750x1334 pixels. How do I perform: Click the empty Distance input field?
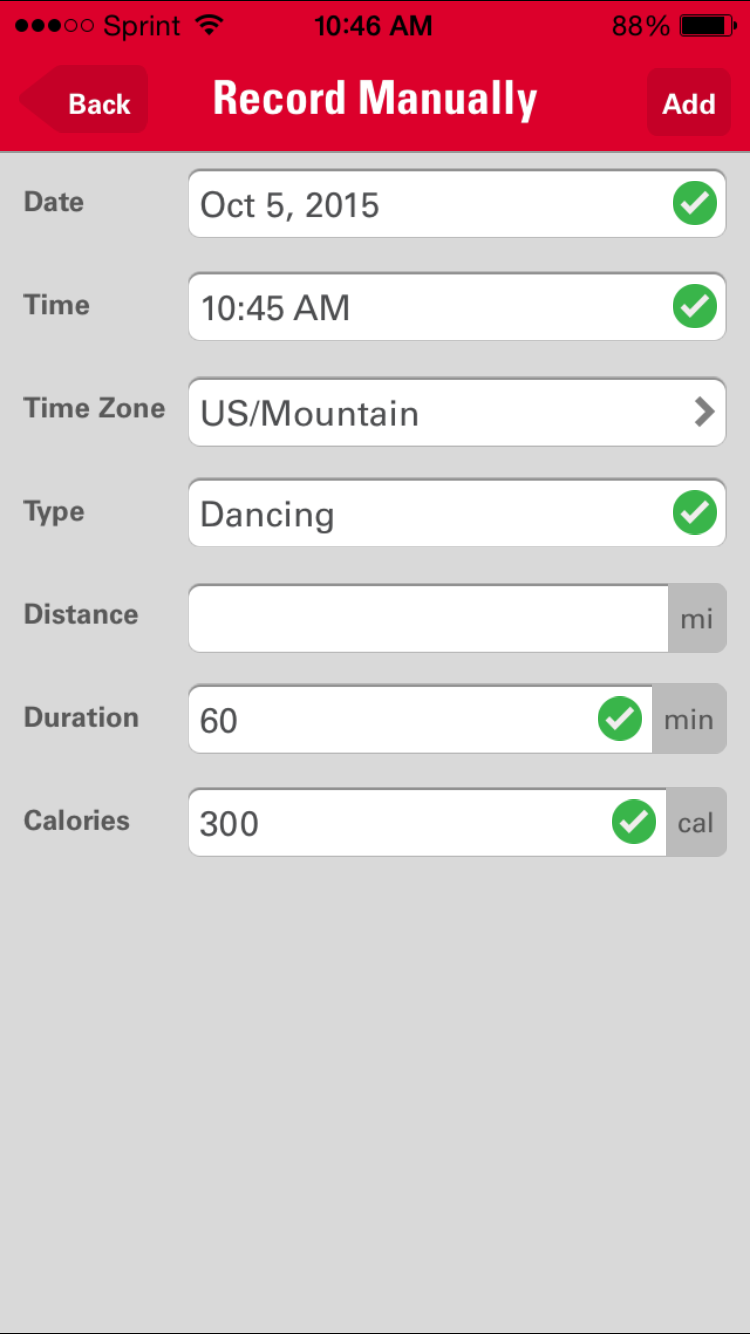coord(420,617)
